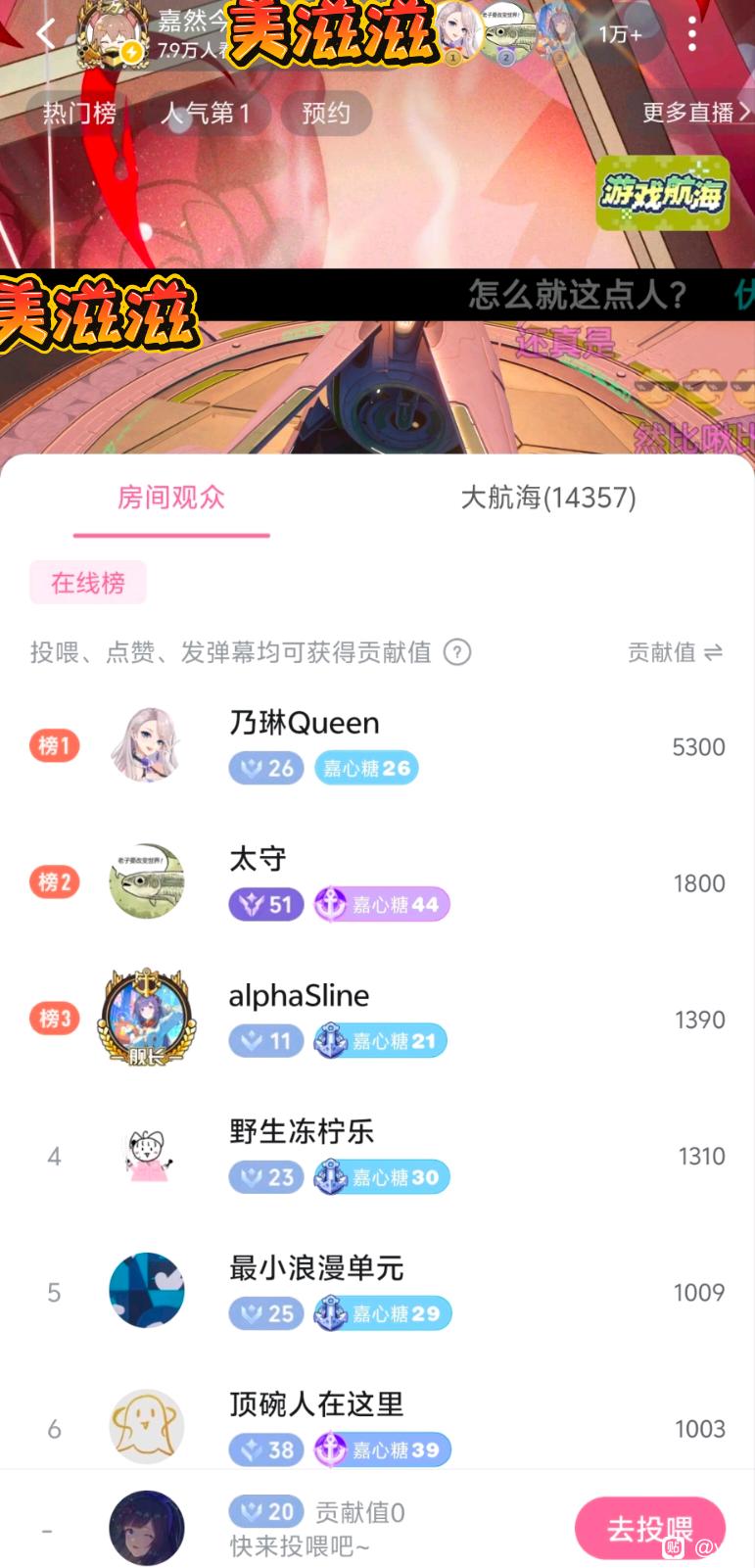The image size is (755, 1568).
Task: Go back from the live room
Action: [x=45, y=35]
